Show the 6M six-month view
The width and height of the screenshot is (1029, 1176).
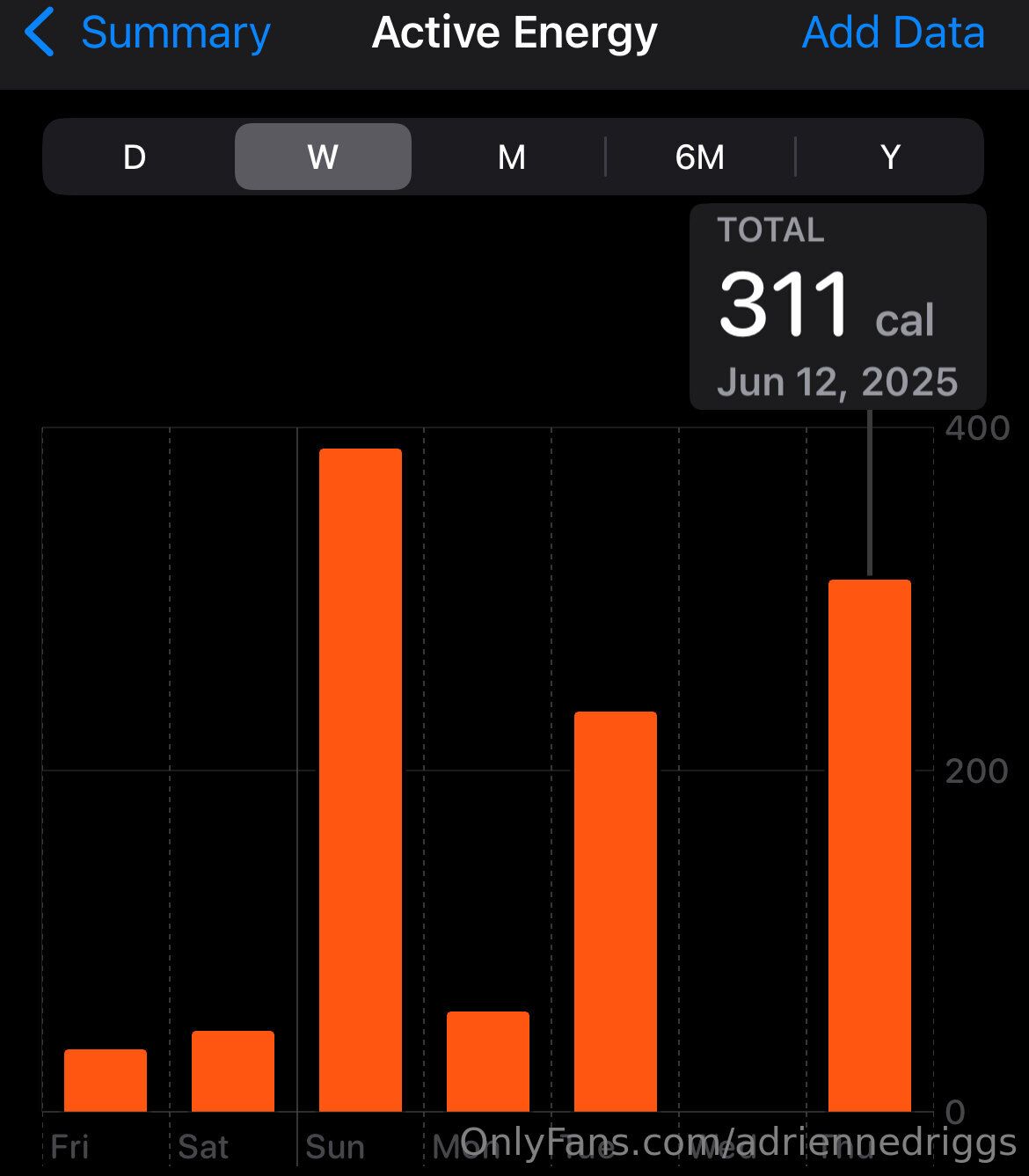(700, 157)
